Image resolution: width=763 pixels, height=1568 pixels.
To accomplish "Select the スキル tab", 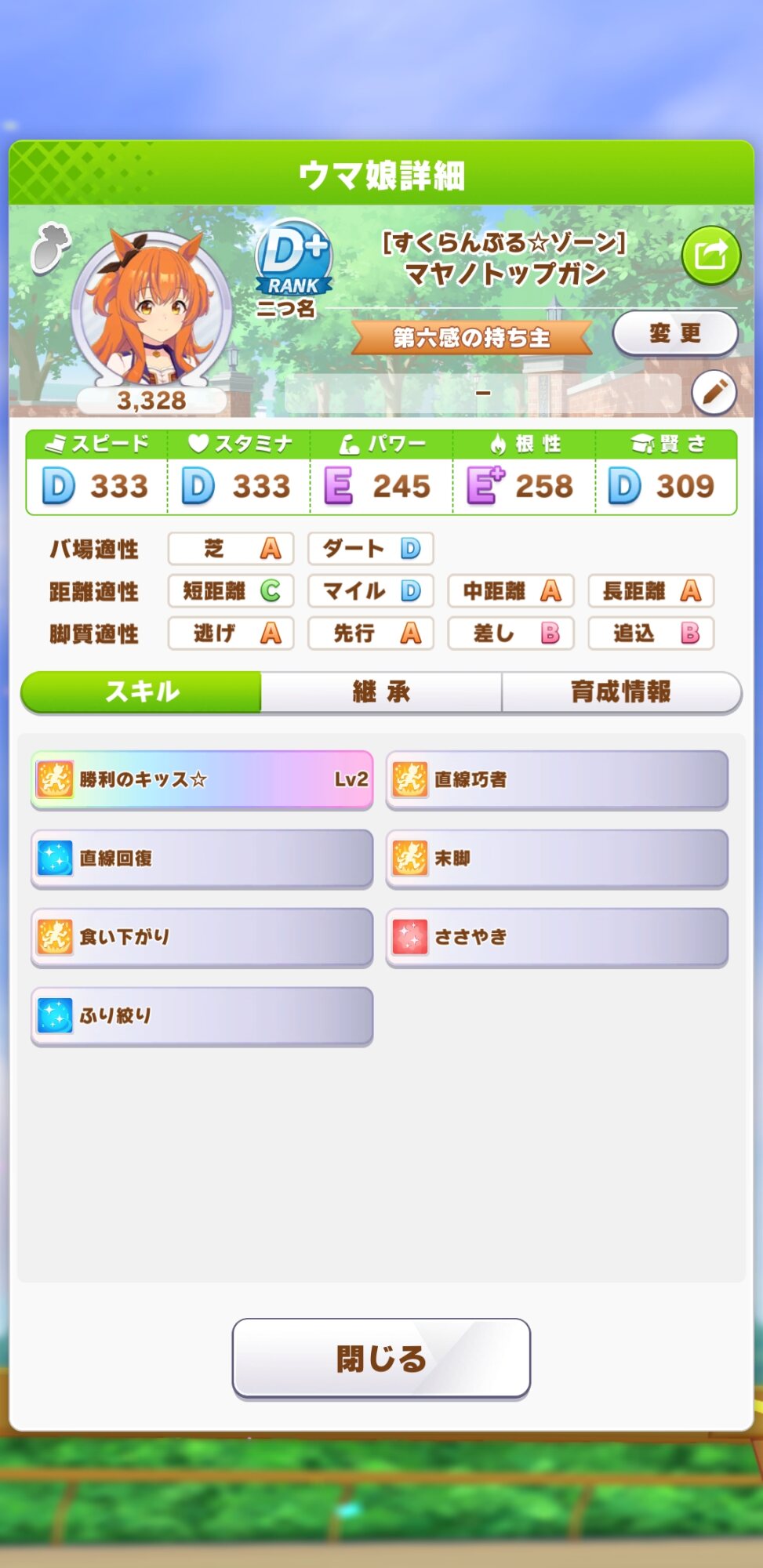I will pos(142,691).
